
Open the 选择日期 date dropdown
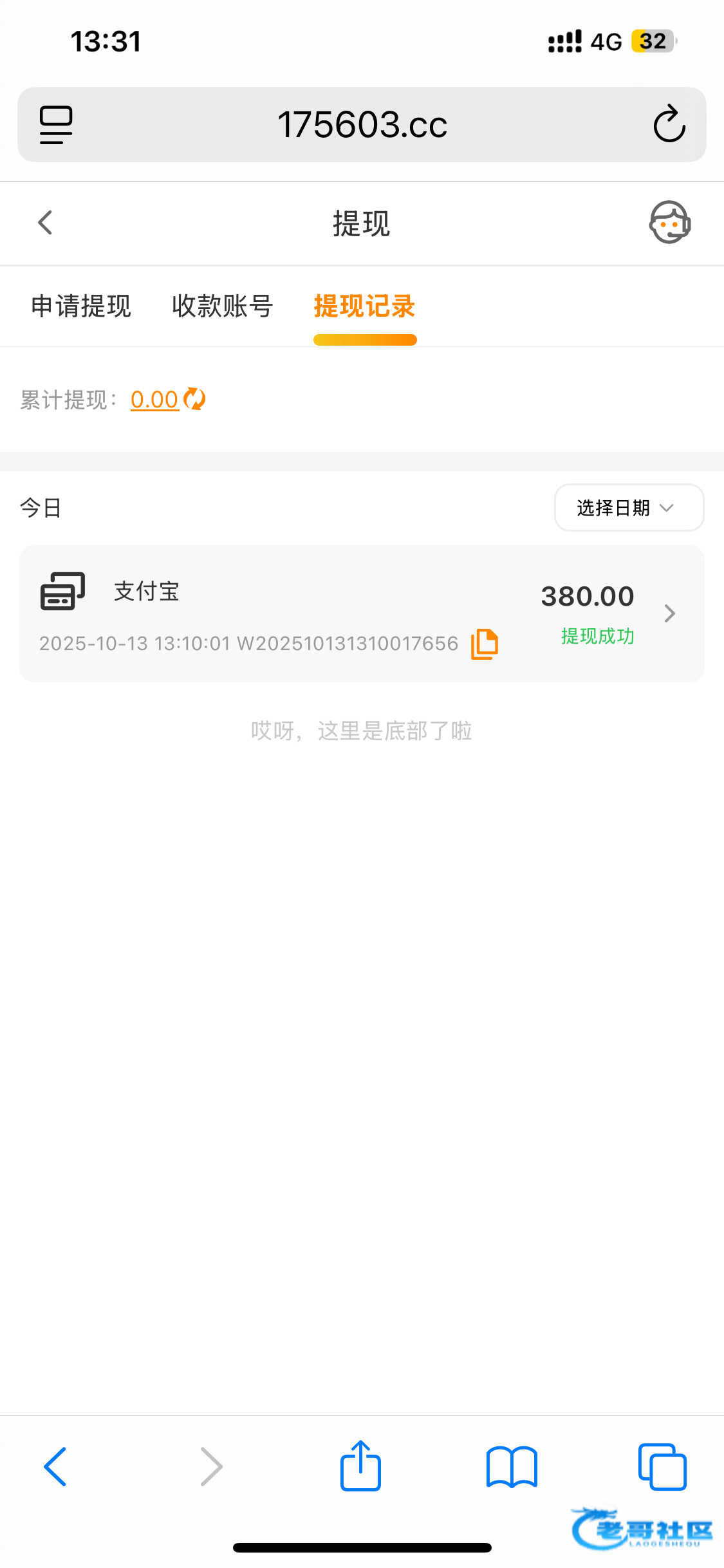point(629,508)
